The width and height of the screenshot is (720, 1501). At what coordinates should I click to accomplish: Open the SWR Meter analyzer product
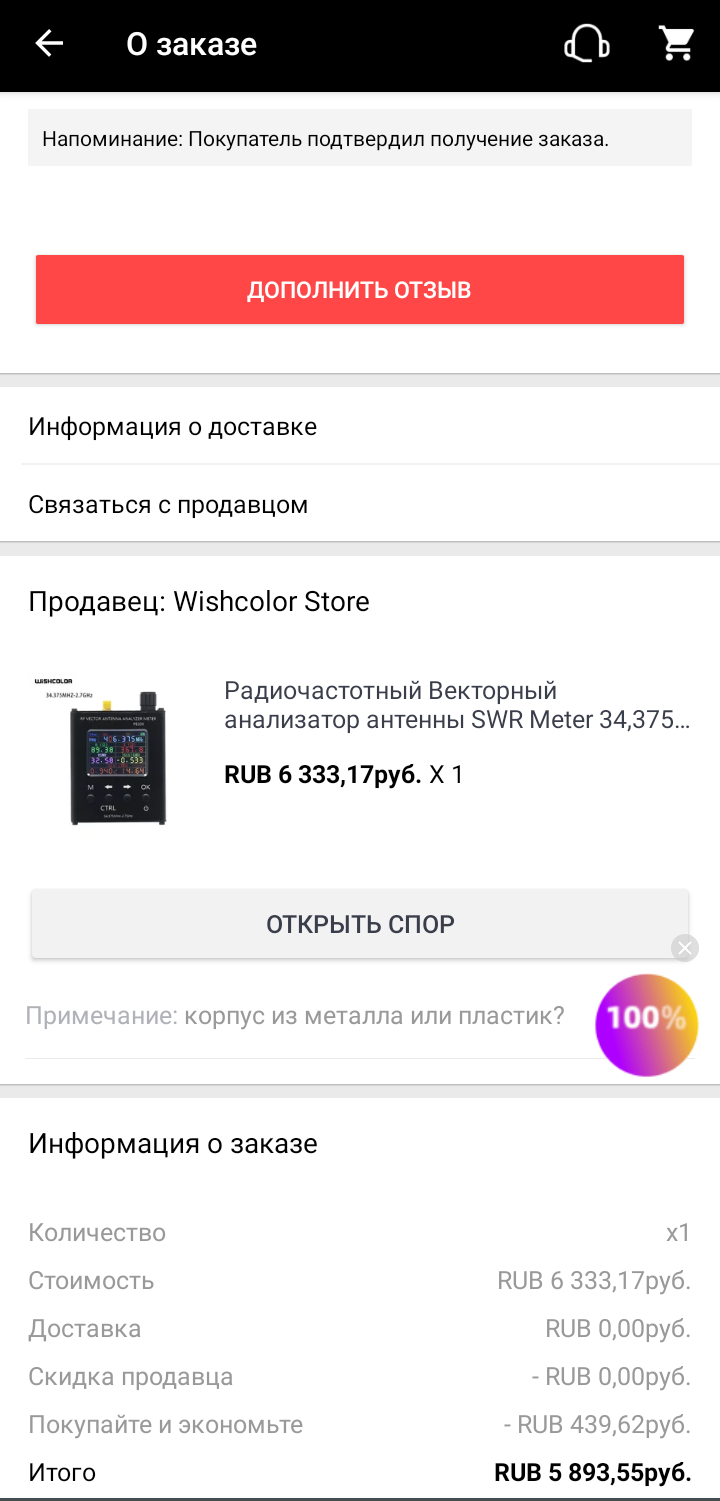(456, 705)
